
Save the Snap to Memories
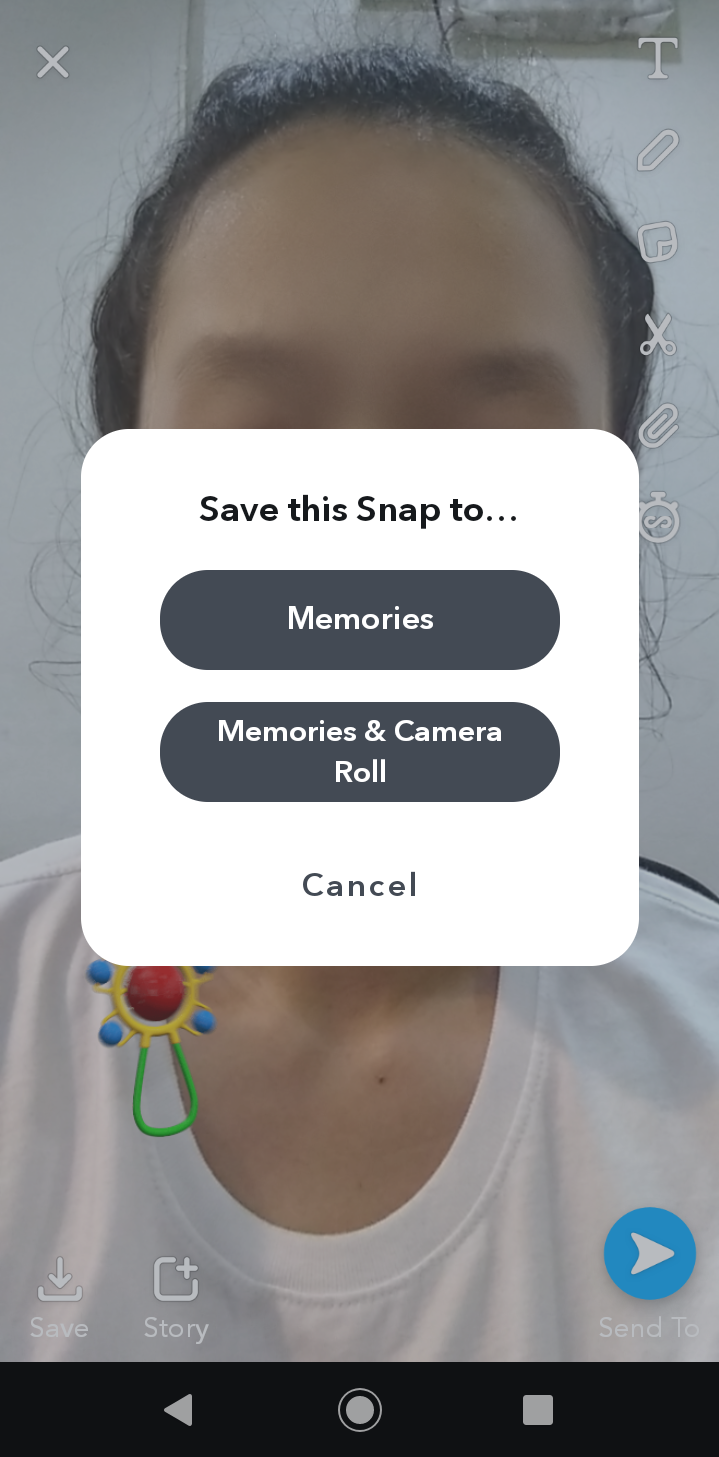[359, 619]
